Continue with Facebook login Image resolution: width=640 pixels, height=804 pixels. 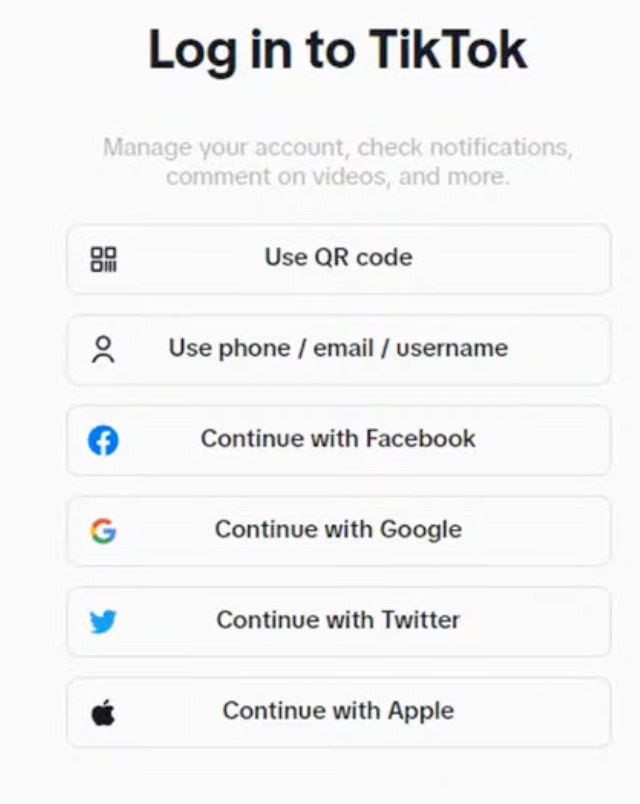(338, 439)
